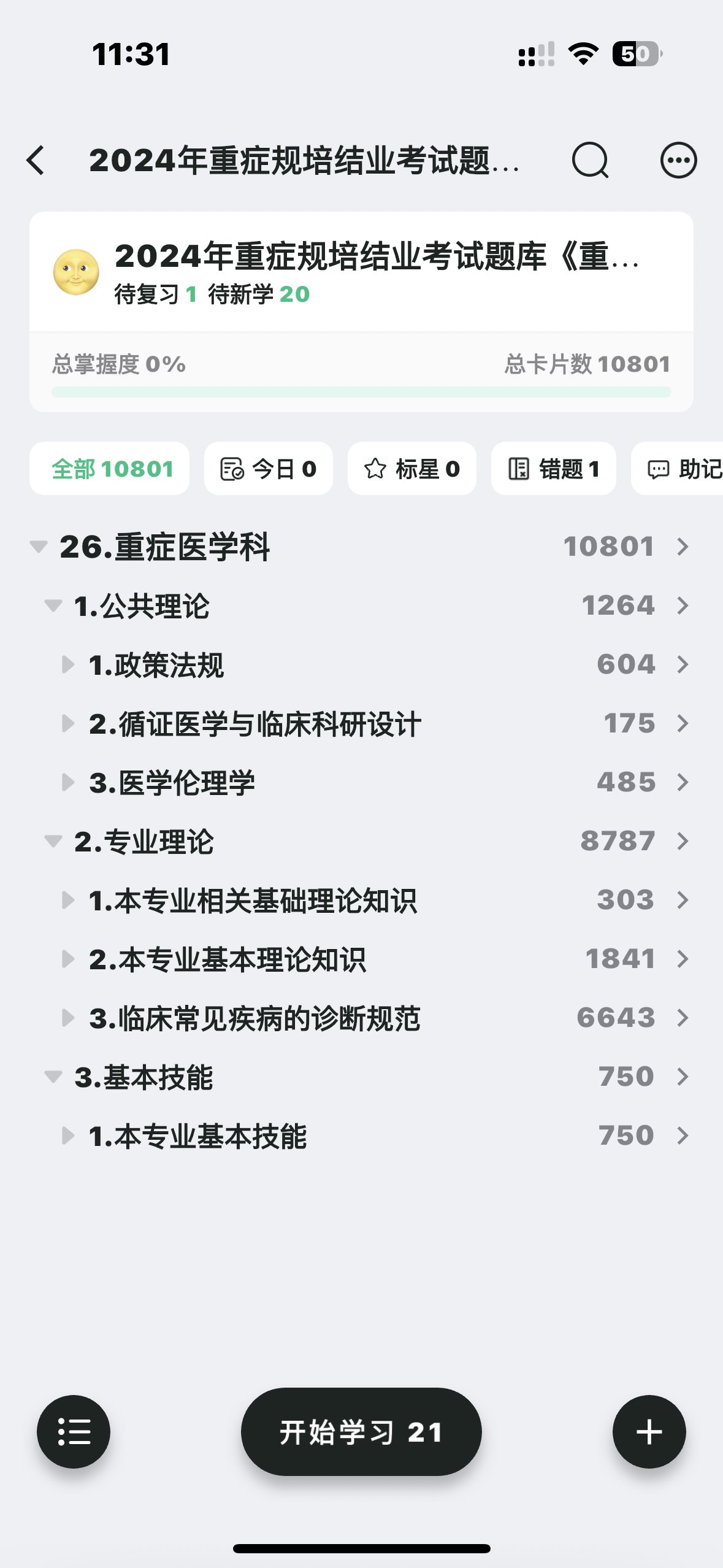Select the 错题 1 filter chip

point(554,469)
